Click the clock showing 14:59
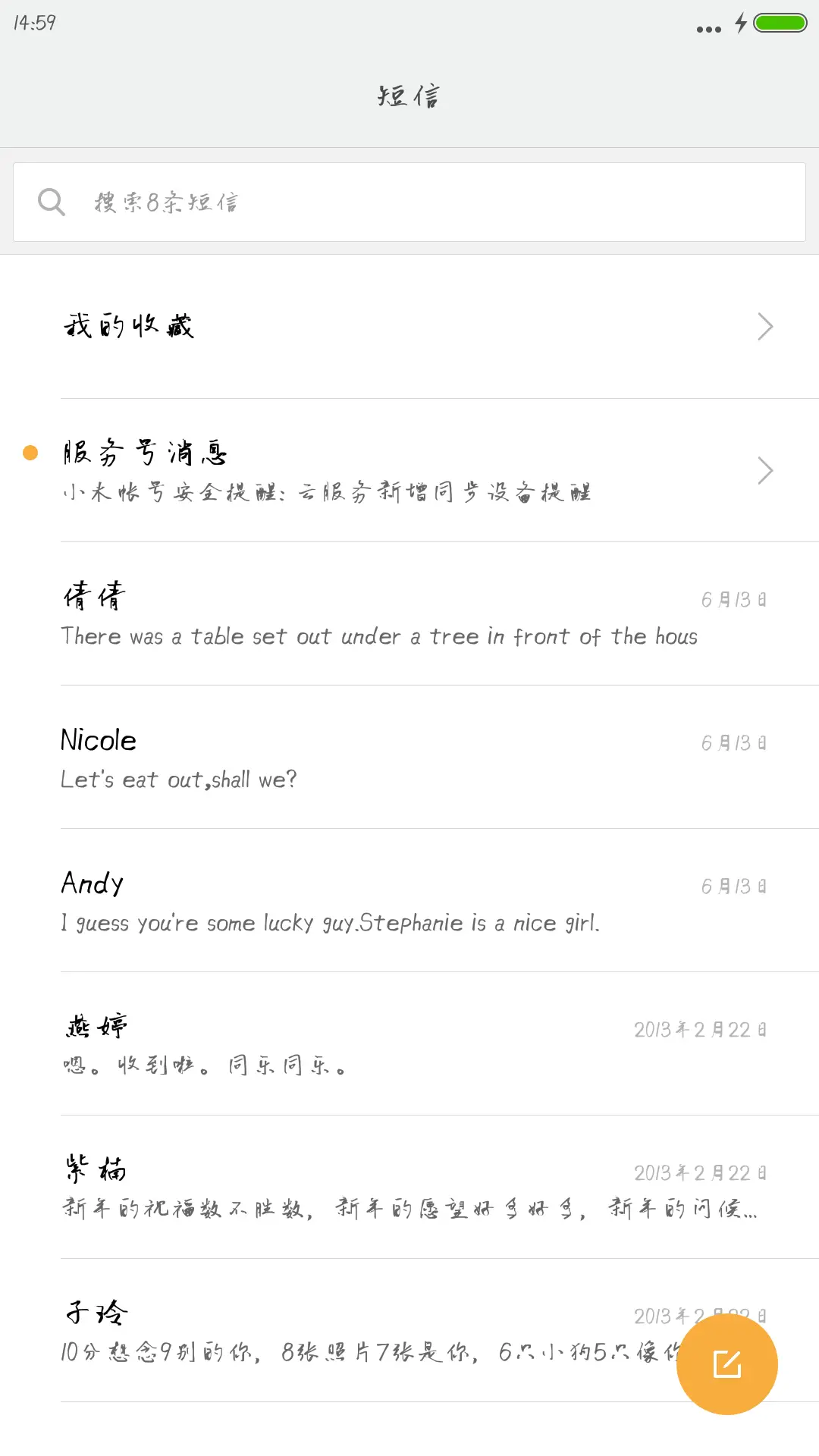The image size is (819, 1456). pyautogui.click(x=33, y=24)
